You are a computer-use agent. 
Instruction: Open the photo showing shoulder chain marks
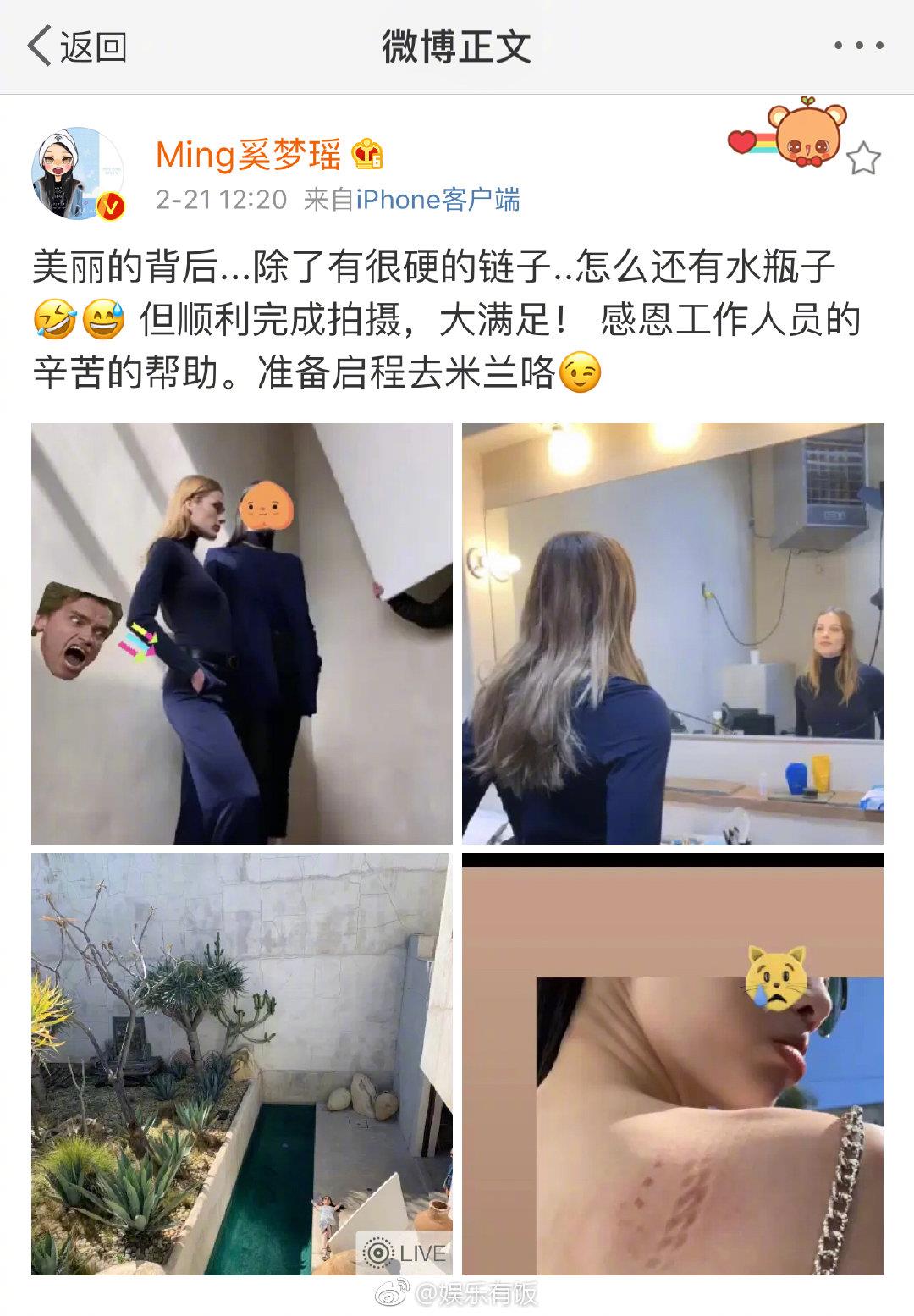[x=672, y=1064]
